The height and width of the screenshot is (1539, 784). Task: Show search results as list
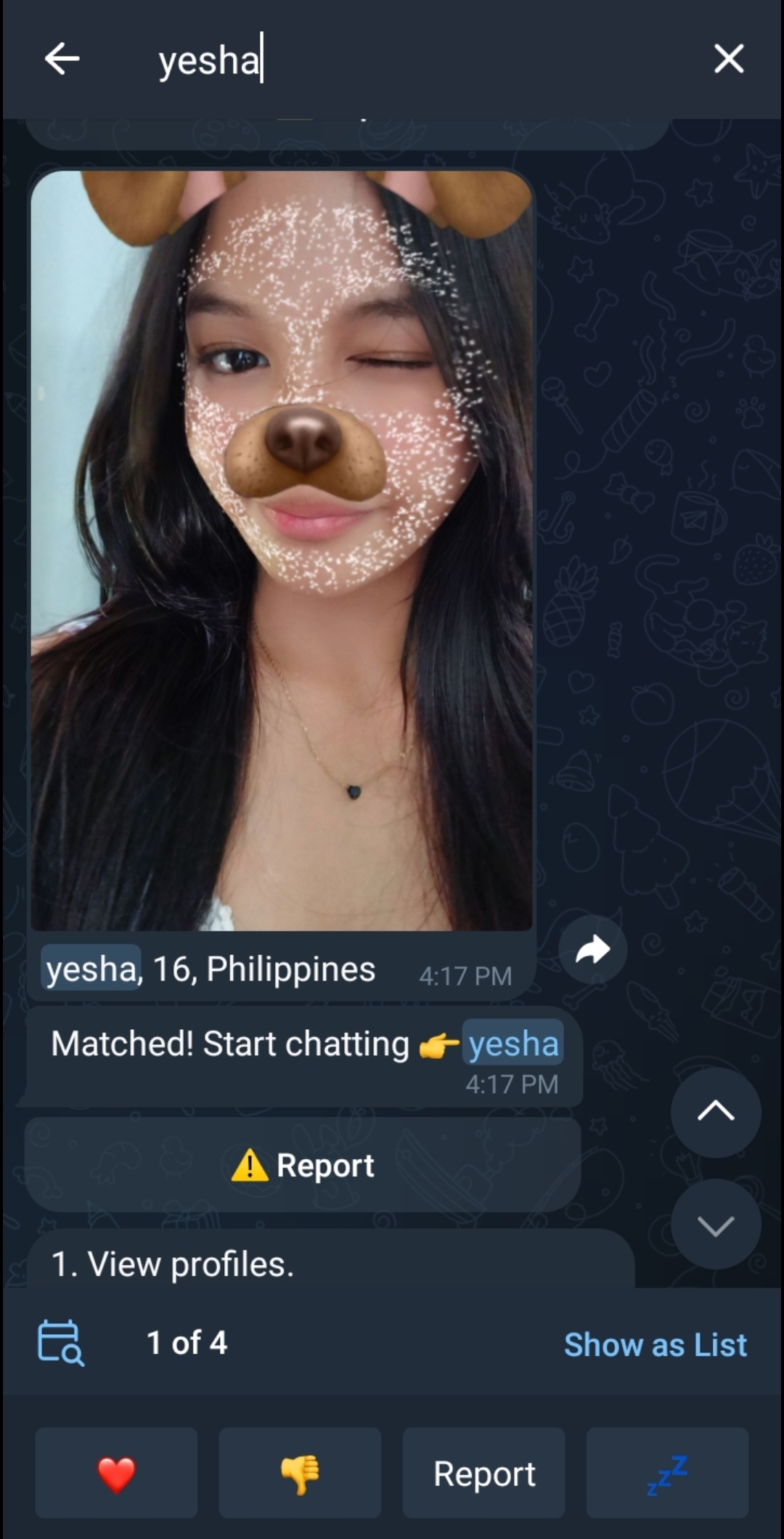point(656,1344)
